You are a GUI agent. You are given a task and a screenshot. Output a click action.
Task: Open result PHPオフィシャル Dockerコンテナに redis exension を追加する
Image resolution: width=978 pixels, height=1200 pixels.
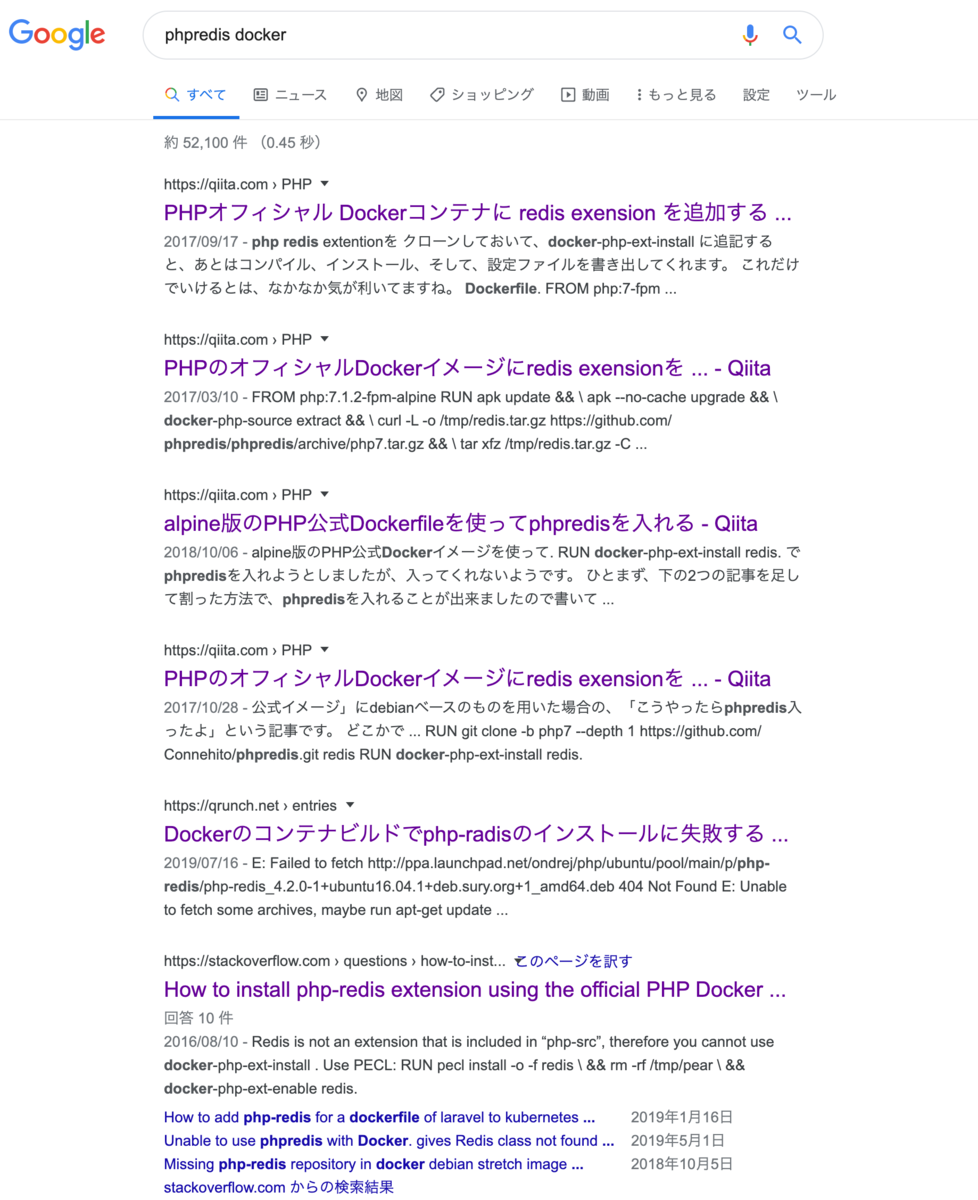(x=477, y=212)
